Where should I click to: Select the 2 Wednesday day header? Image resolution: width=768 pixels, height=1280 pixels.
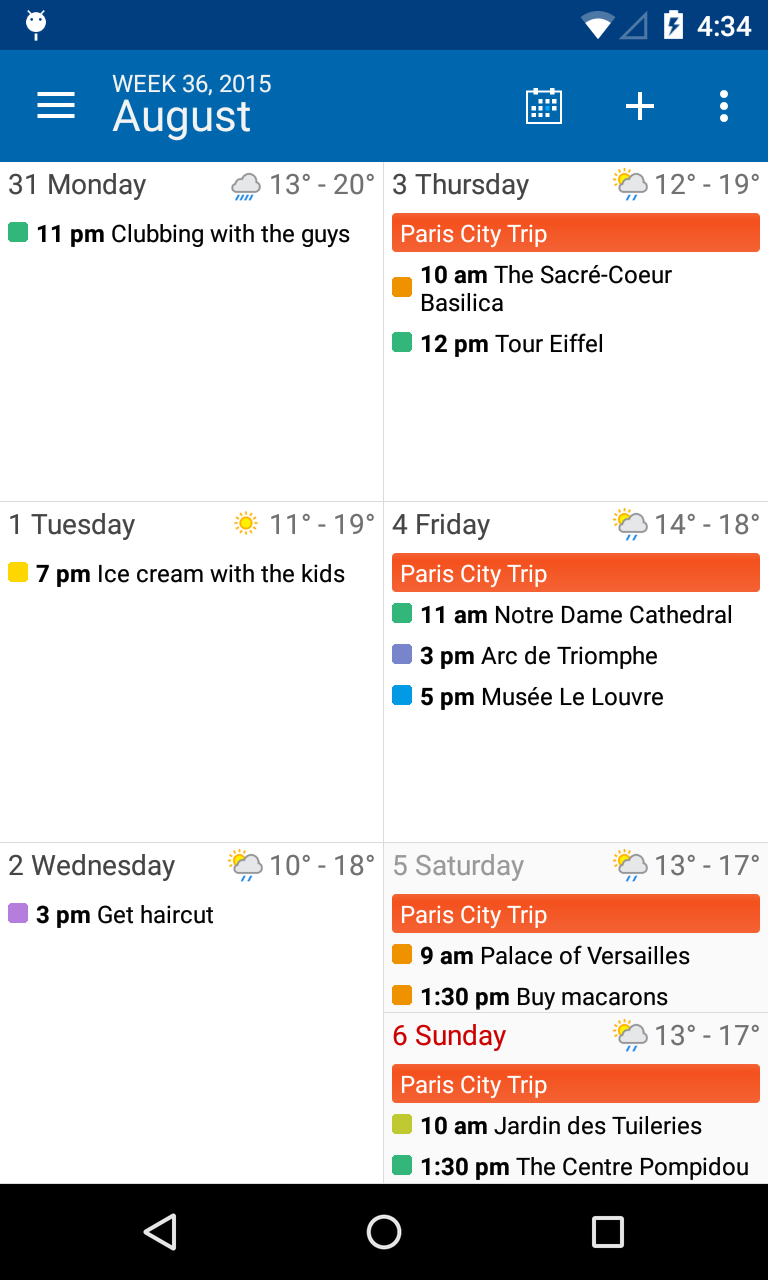[x=92, y=865]
